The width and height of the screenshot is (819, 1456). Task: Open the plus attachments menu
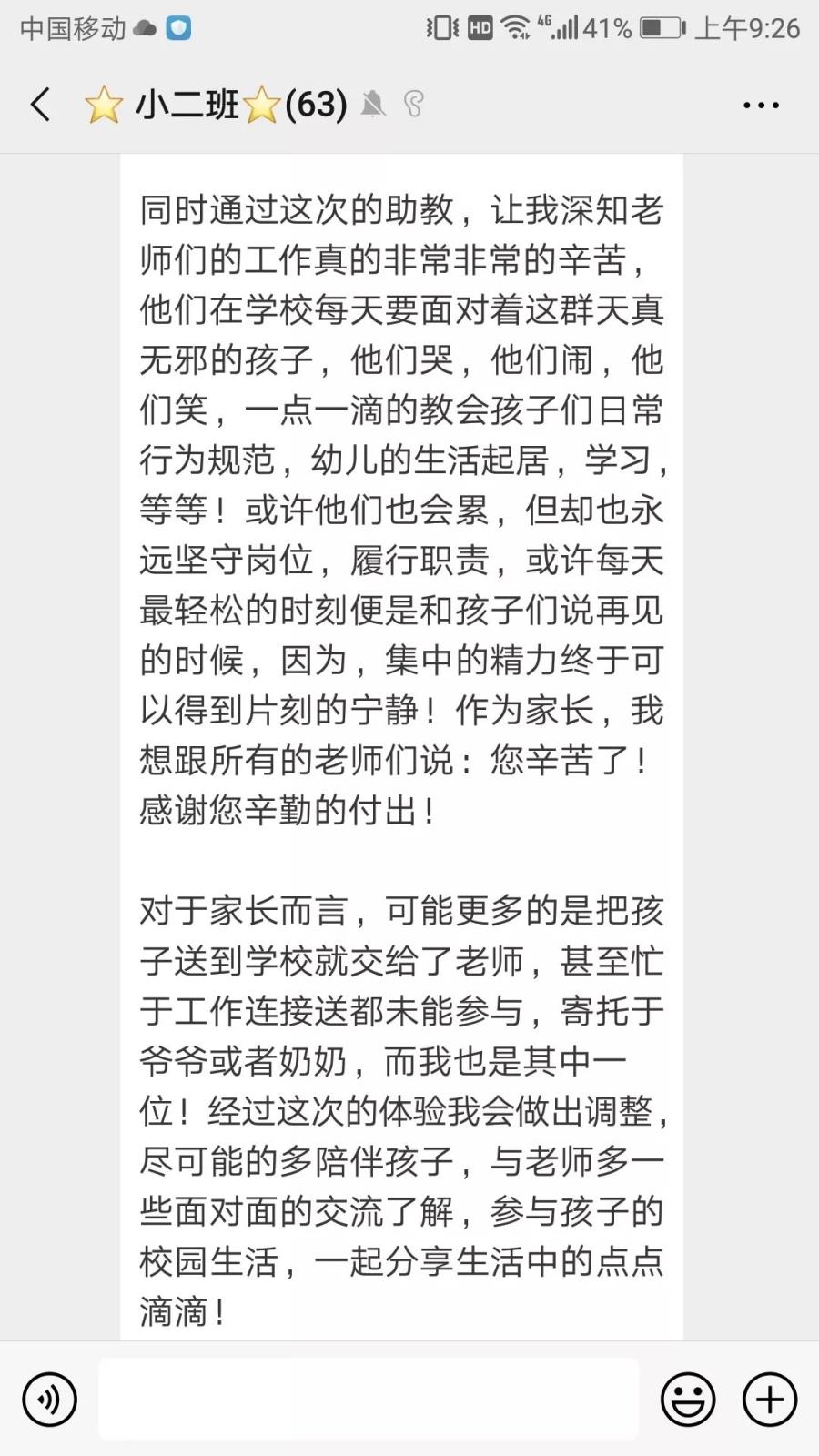[770, 1399]
